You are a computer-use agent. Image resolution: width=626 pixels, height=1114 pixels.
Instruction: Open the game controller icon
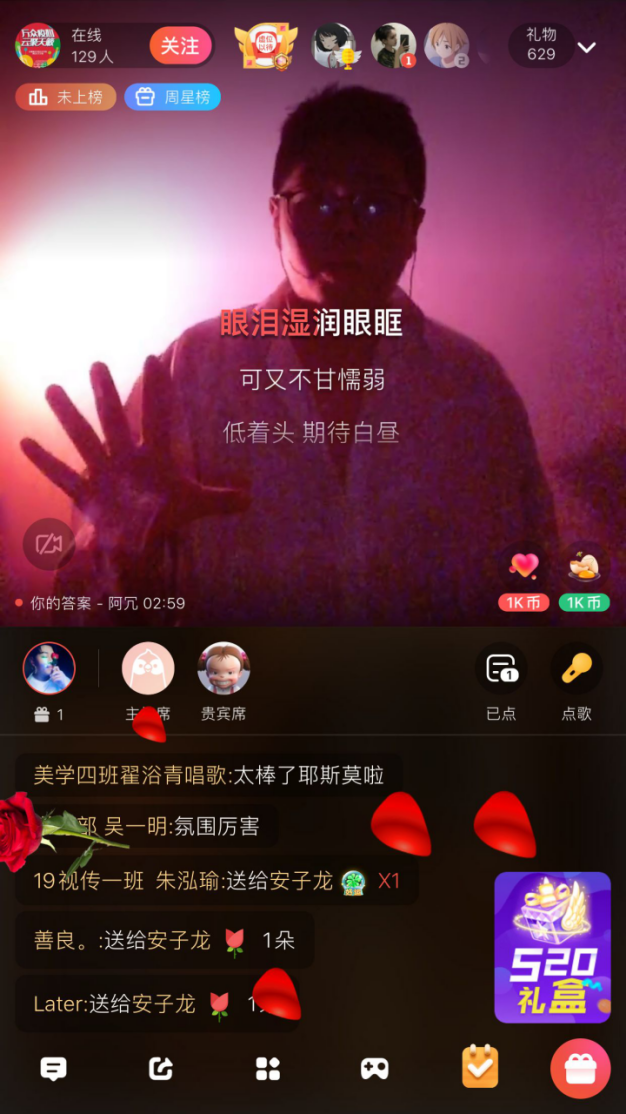(x=375, y=1069)
